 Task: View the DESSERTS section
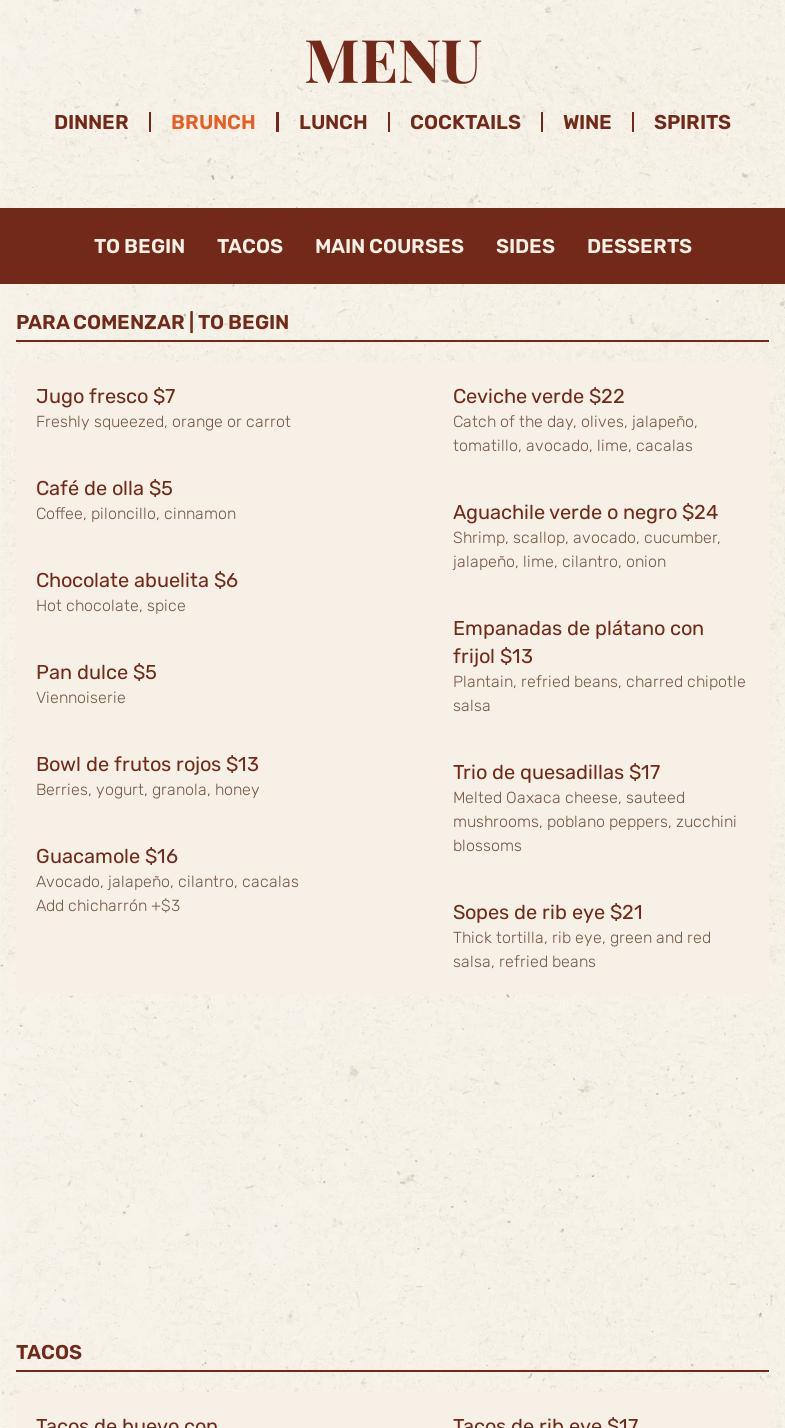coord(639,246)
